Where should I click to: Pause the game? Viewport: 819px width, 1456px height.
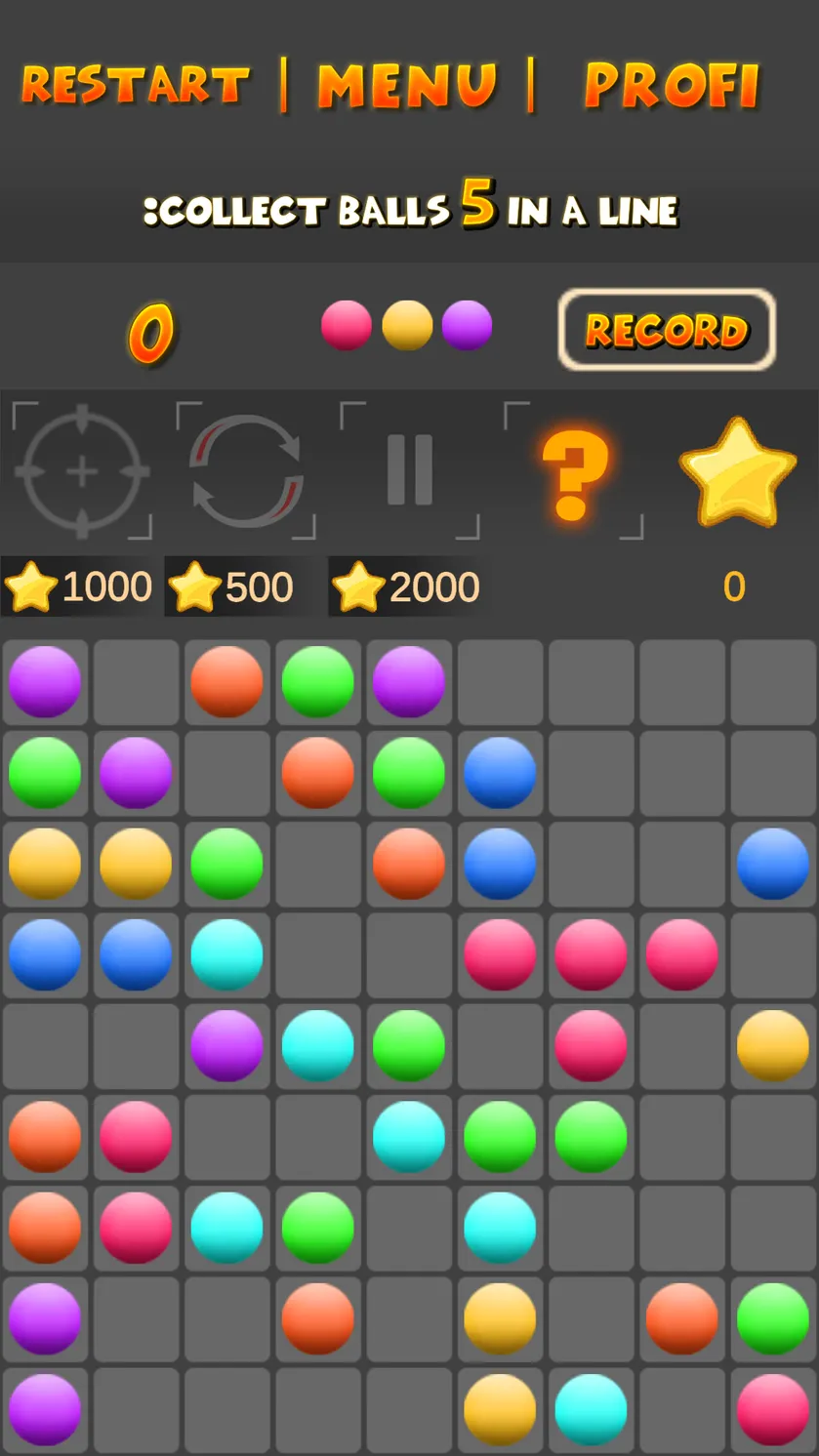point(410,470)
